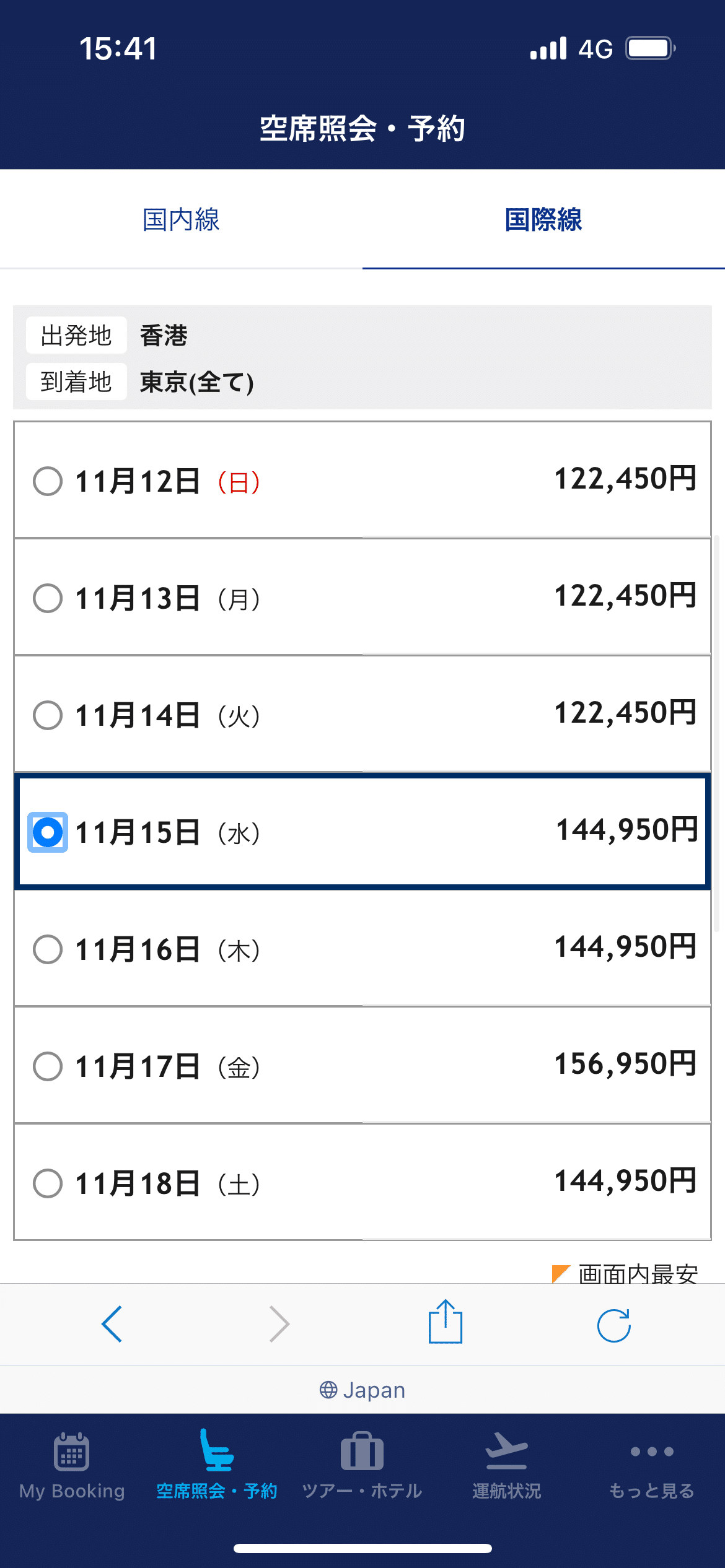Open the もっと見る menu

(x=652, y=1465)
